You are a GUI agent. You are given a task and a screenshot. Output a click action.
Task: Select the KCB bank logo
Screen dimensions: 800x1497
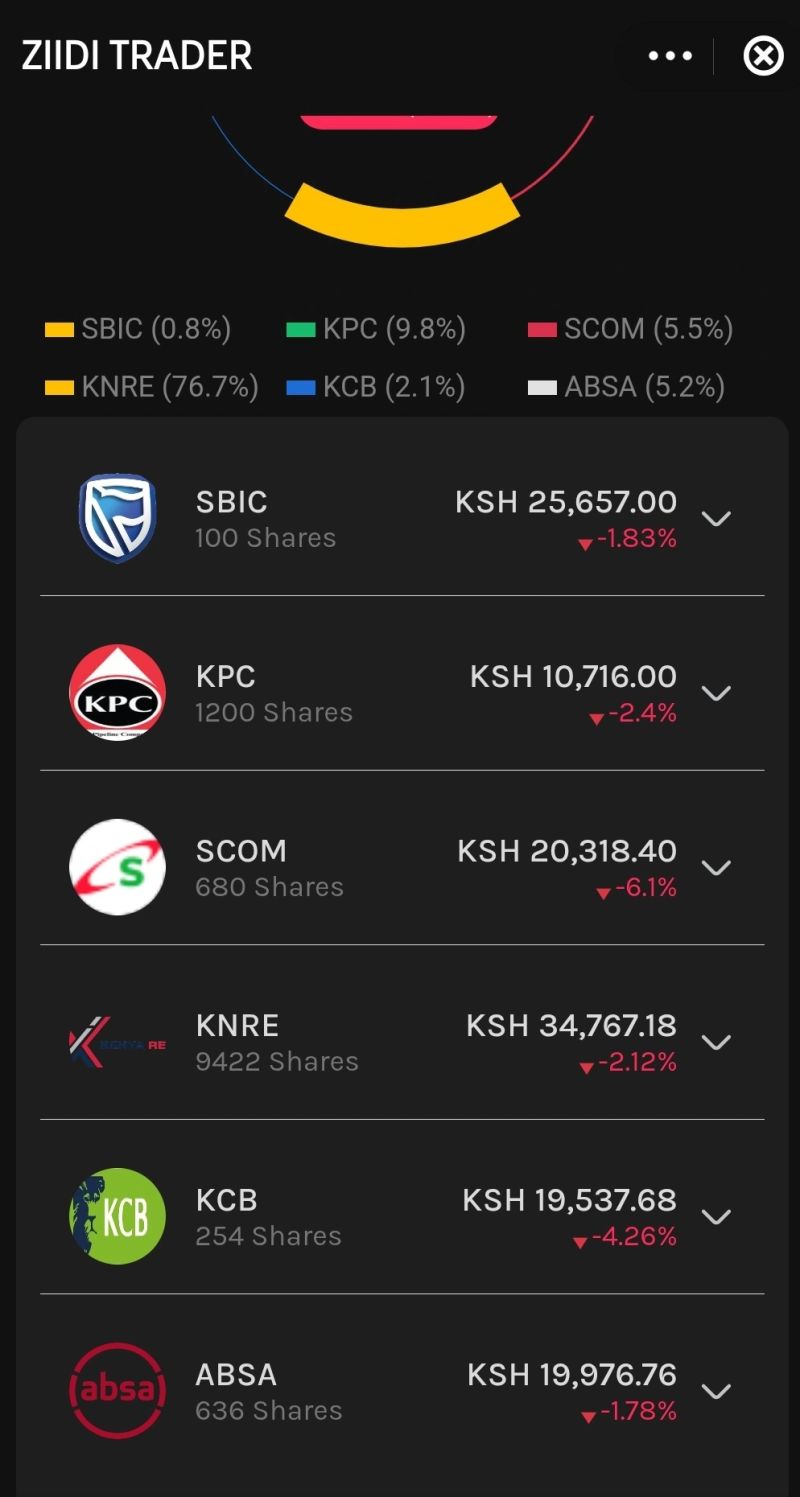coord(117,1216)
